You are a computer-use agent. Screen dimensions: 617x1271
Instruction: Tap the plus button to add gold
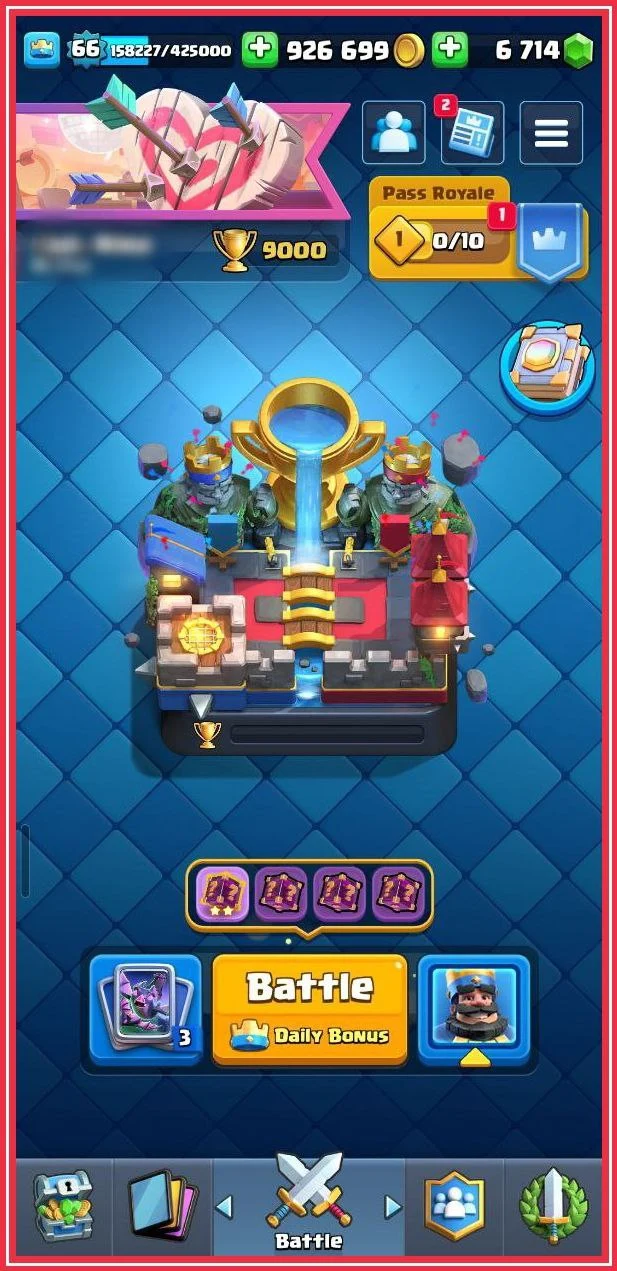coord(260,49)
